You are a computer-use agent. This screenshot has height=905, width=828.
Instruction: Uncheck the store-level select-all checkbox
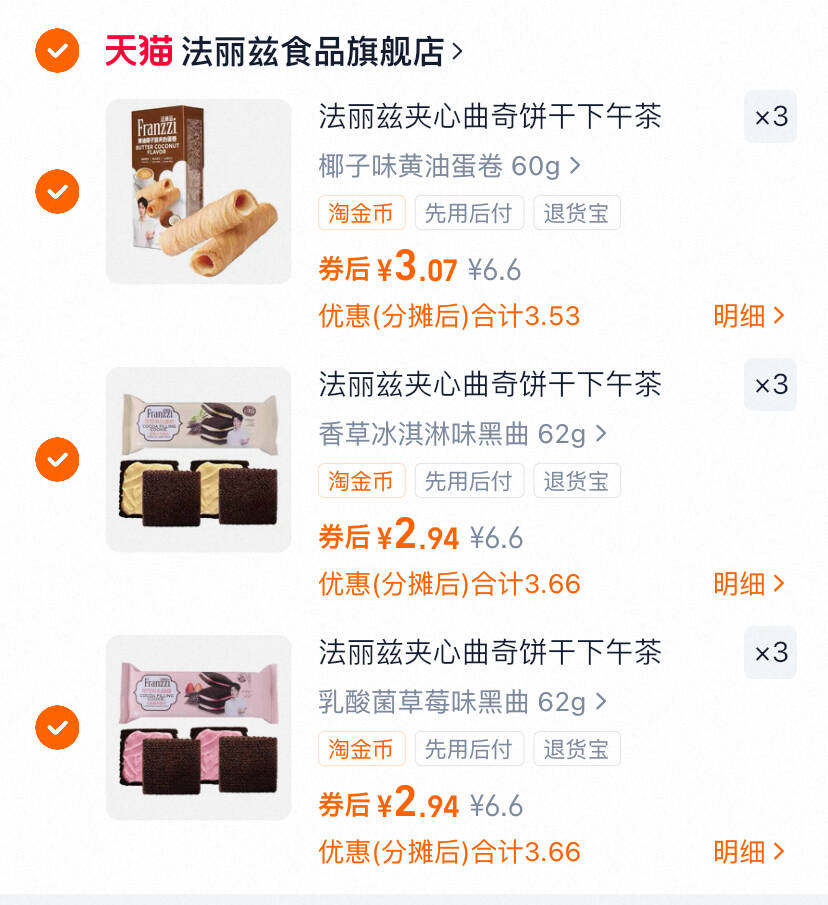(57, 44)
